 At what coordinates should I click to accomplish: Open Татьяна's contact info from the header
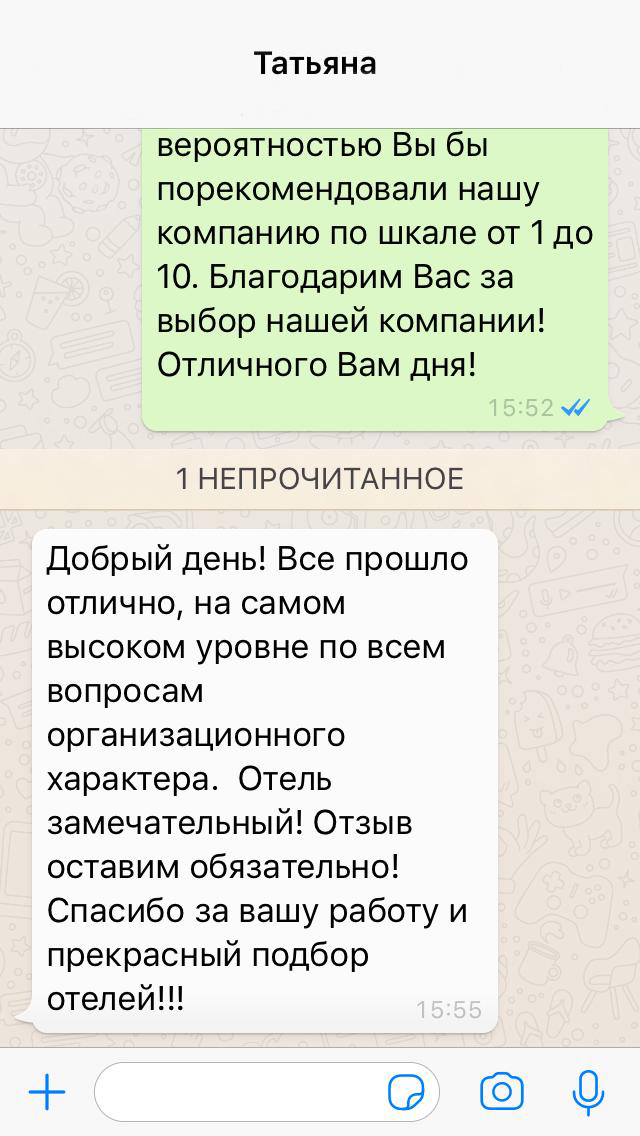tap(315, 64)
